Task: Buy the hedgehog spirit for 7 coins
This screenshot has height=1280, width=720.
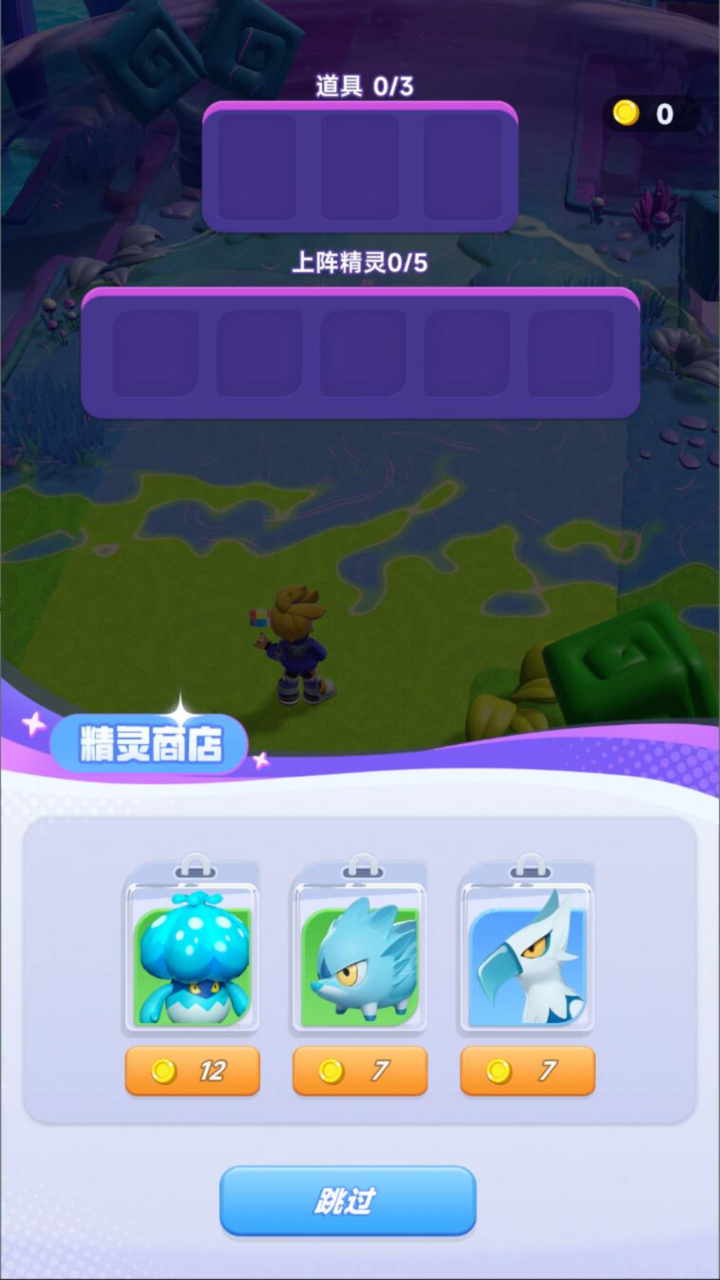Action: (x=360, y=1071)
